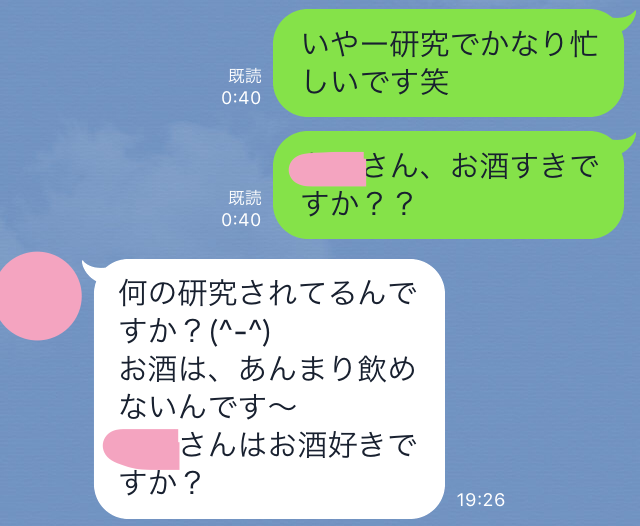This screenshot has width=640, height=526.
Task: Open the sender's profile avatar
Action: coord(38,297)
